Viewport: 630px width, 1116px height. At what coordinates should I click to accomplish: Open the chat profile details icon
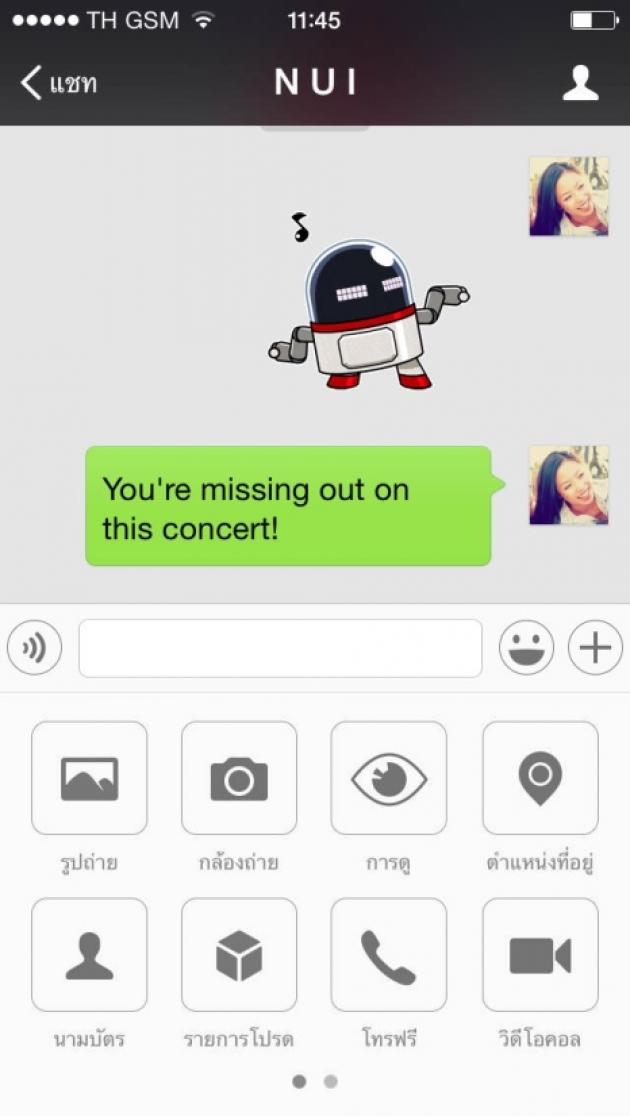[x=580, y=83]
